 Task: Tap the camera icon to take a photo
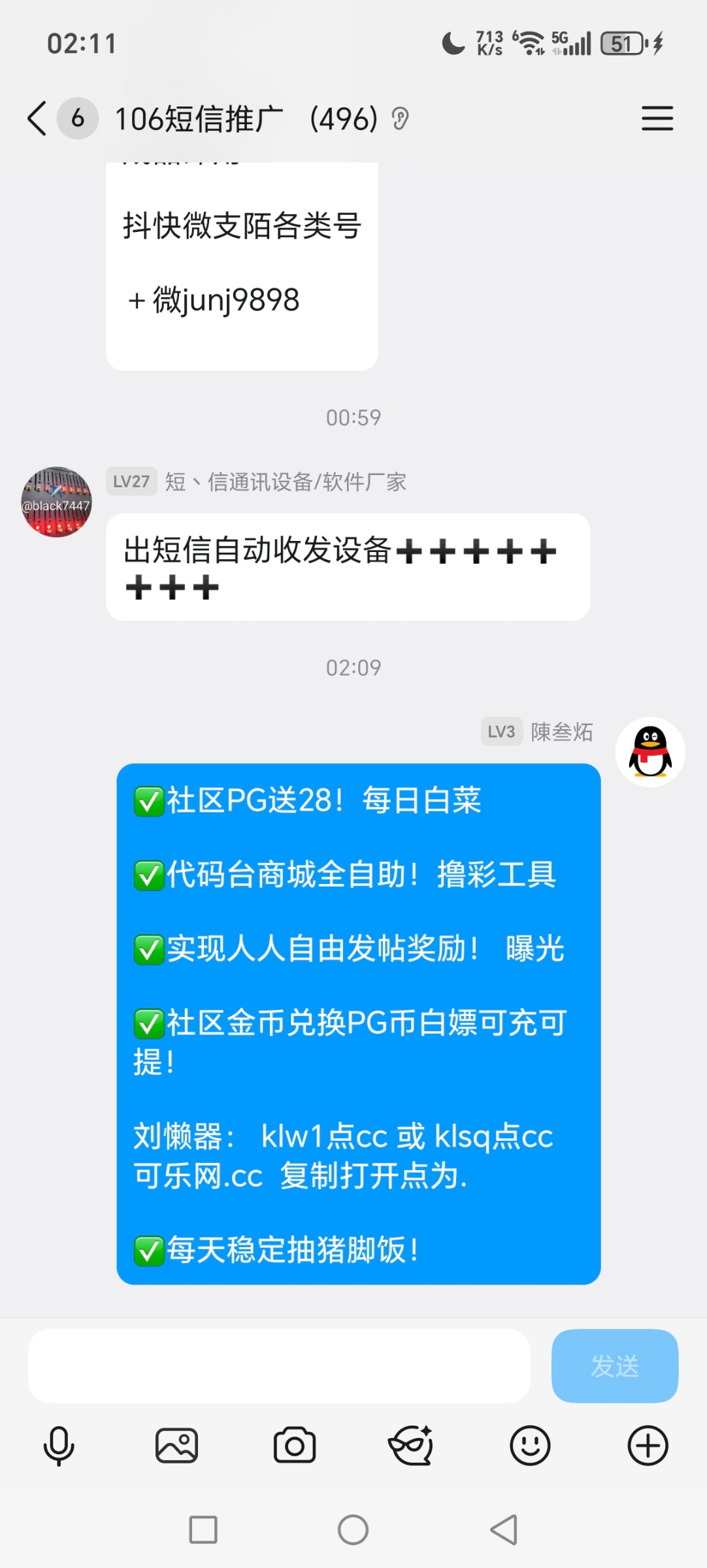[294, 1445]
